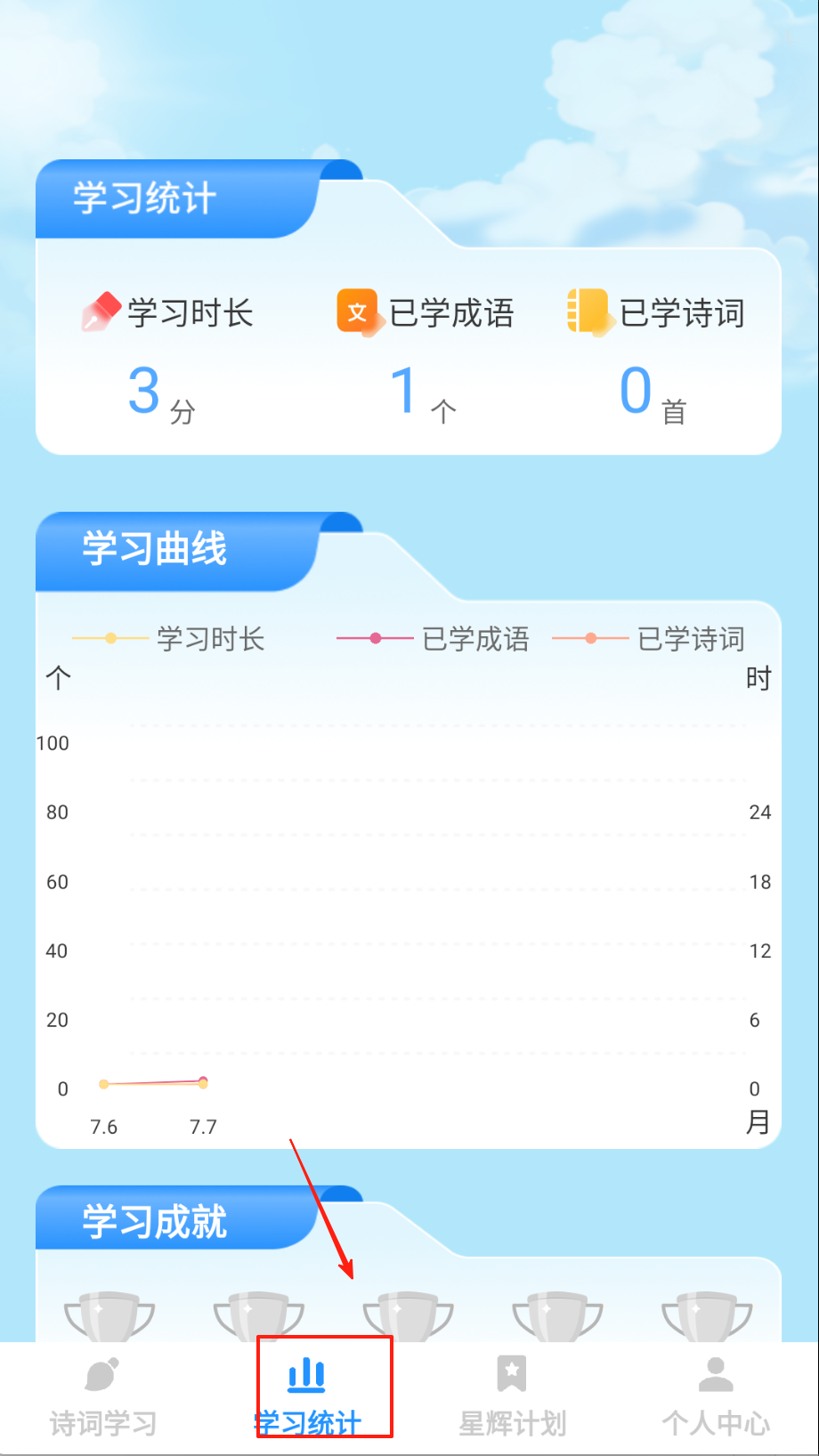This screenshot has height=1456, width=819.
Task: Toggle the 学习时长 legend in 学习曲线
Action: (169, 638)
